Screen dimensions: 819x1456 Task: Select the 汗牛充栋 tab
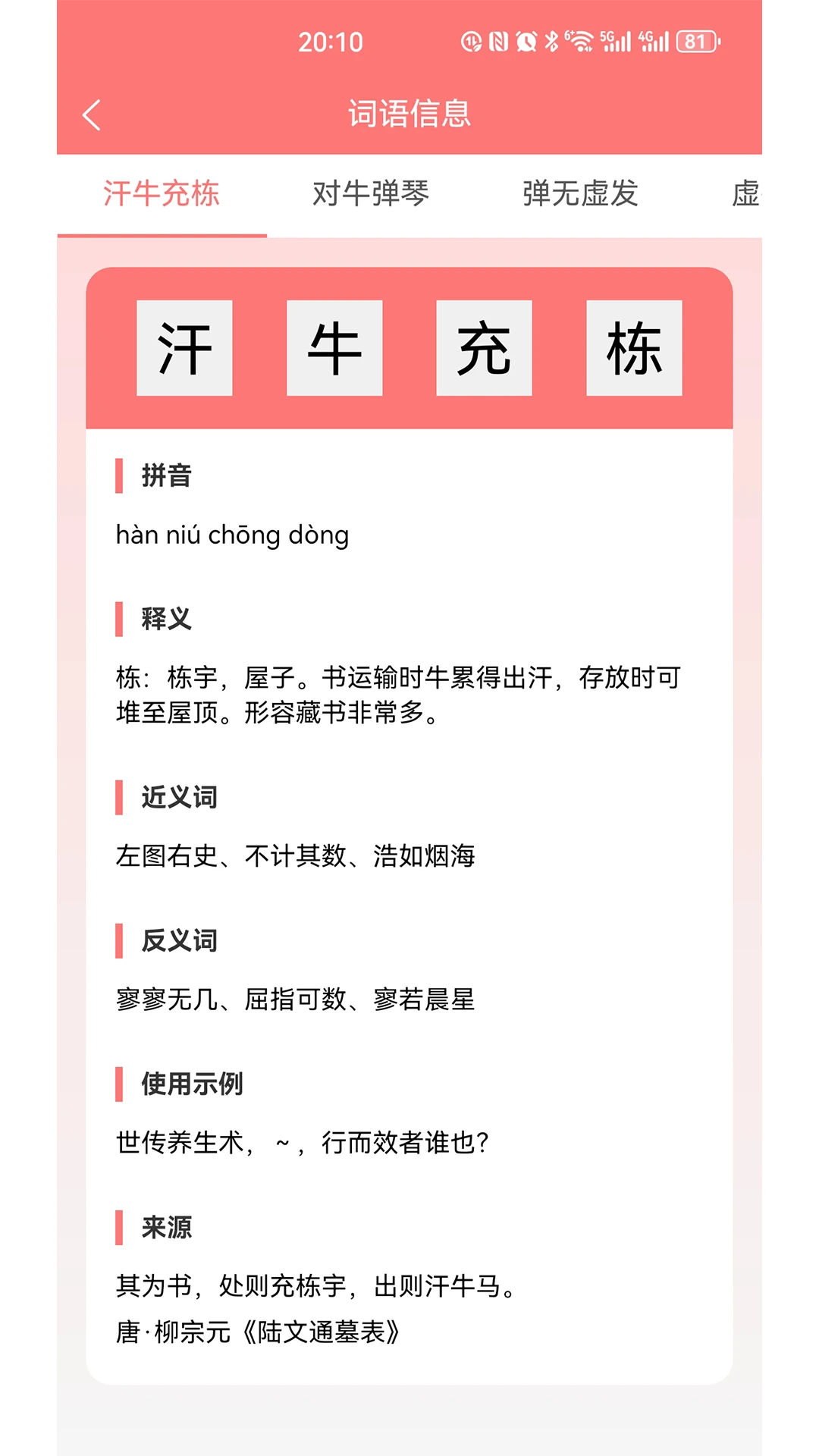tap(162, 194)
